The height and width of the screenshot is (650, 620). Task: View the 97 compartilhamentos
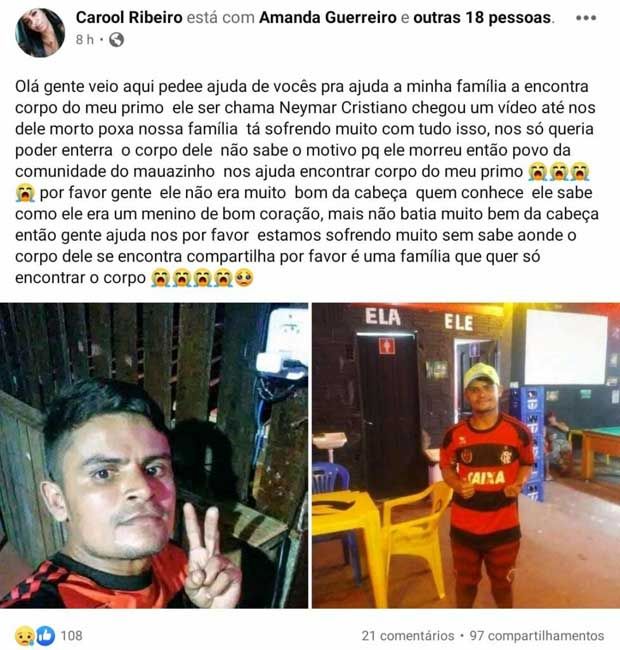tap(535, 635)
